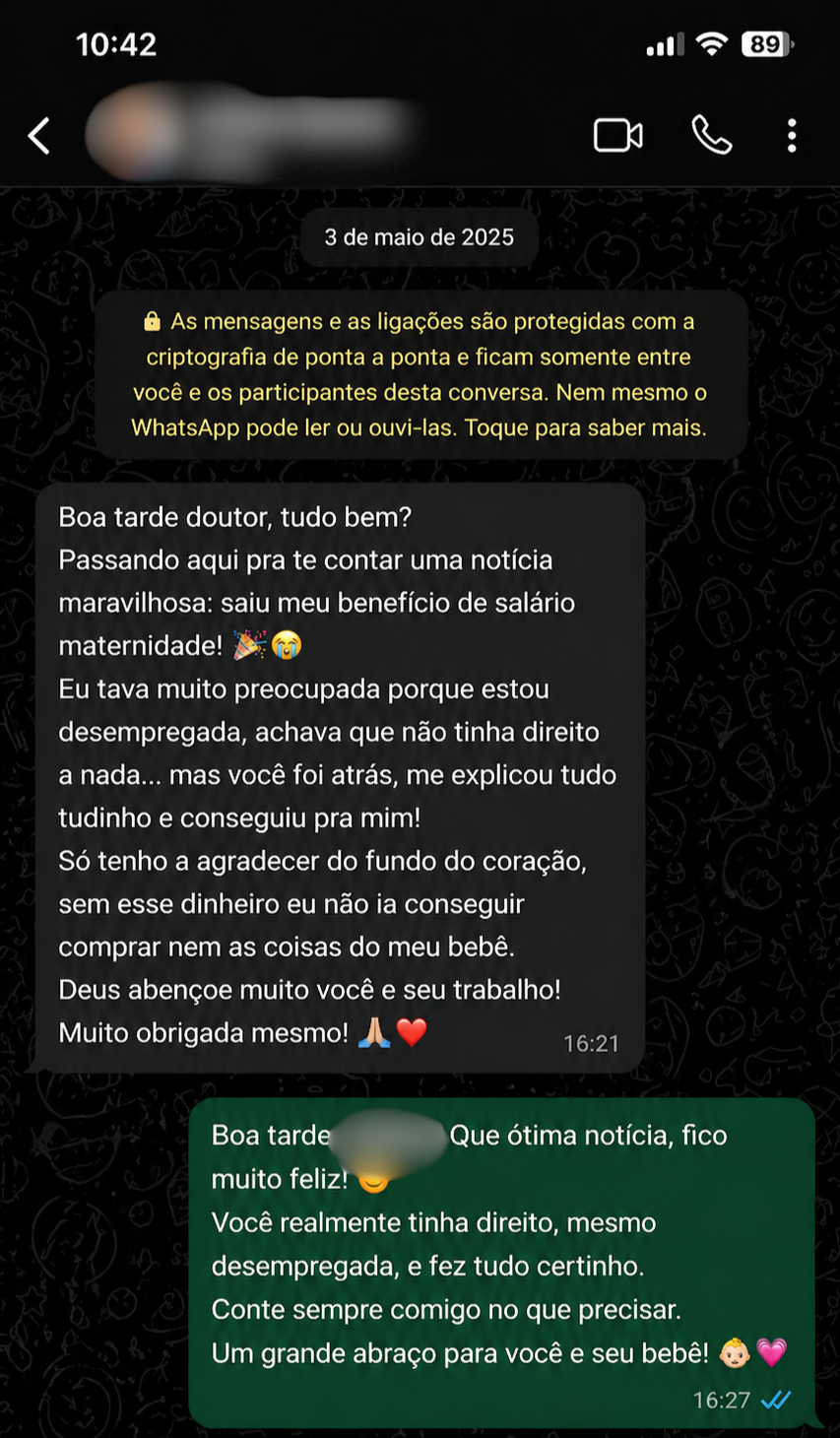840x1438 pixels.
Task: Tap the end-to-end encryption notice
Action: [x=420, y=374]
